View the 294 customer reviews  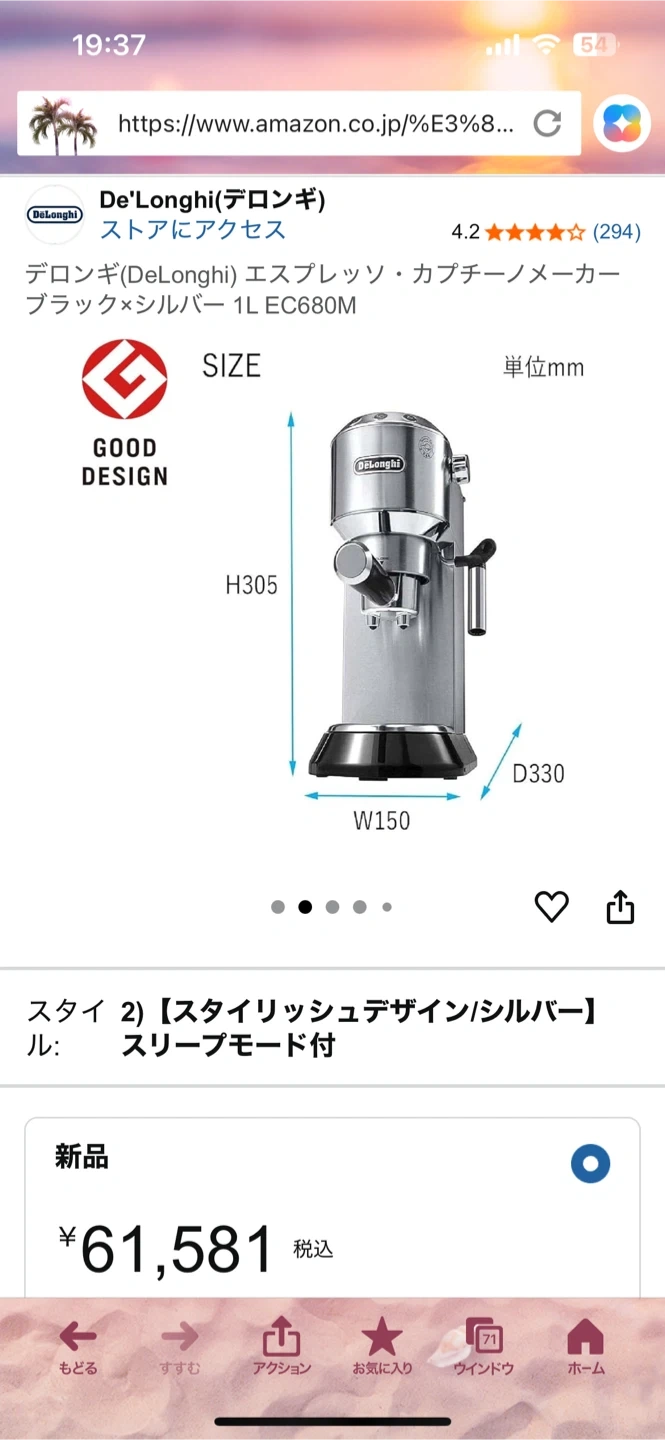tap(616, 232)
